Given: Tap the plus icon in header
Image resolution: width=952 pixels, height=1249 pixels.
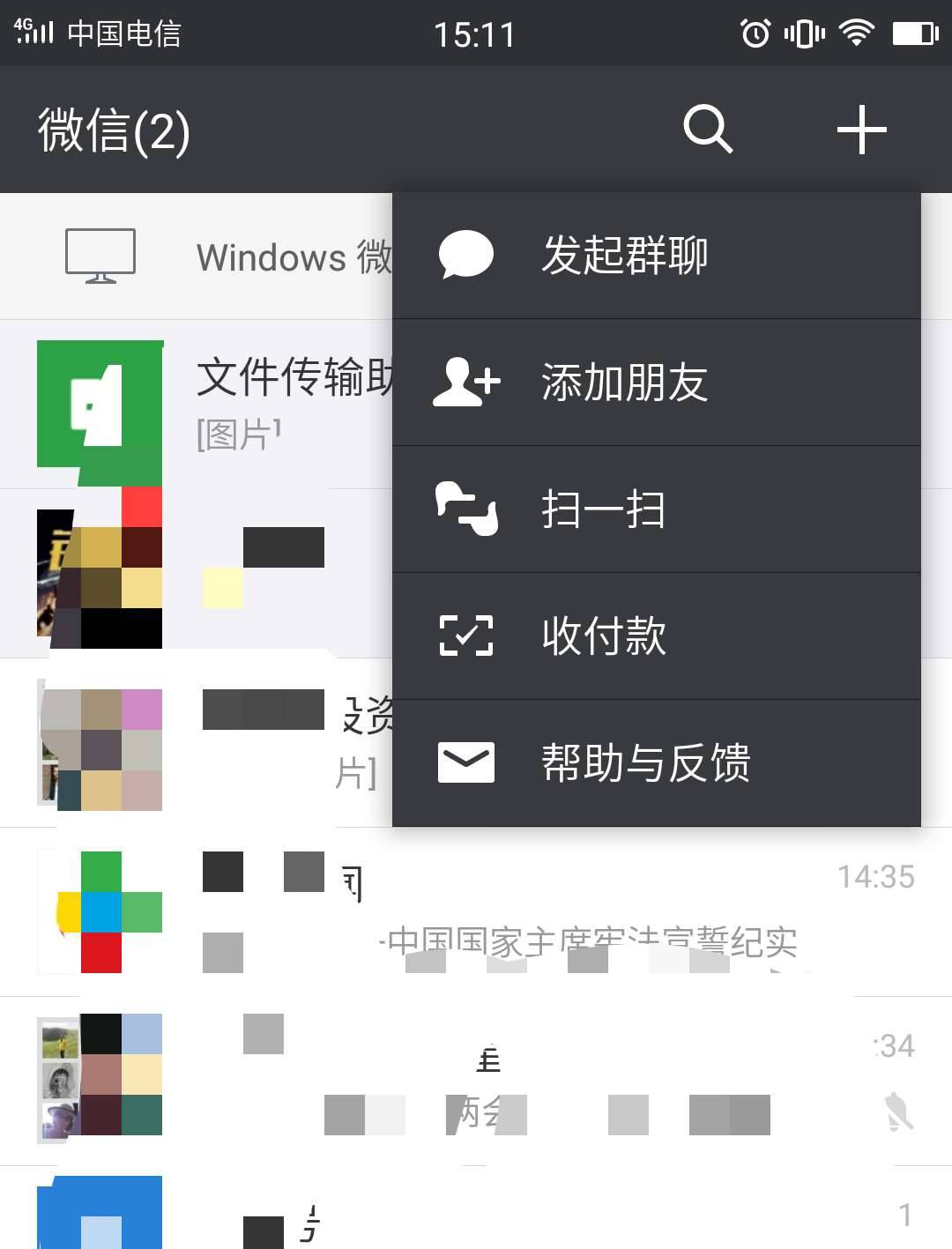Looking at the screenshot, I should (x=861, y=130).
